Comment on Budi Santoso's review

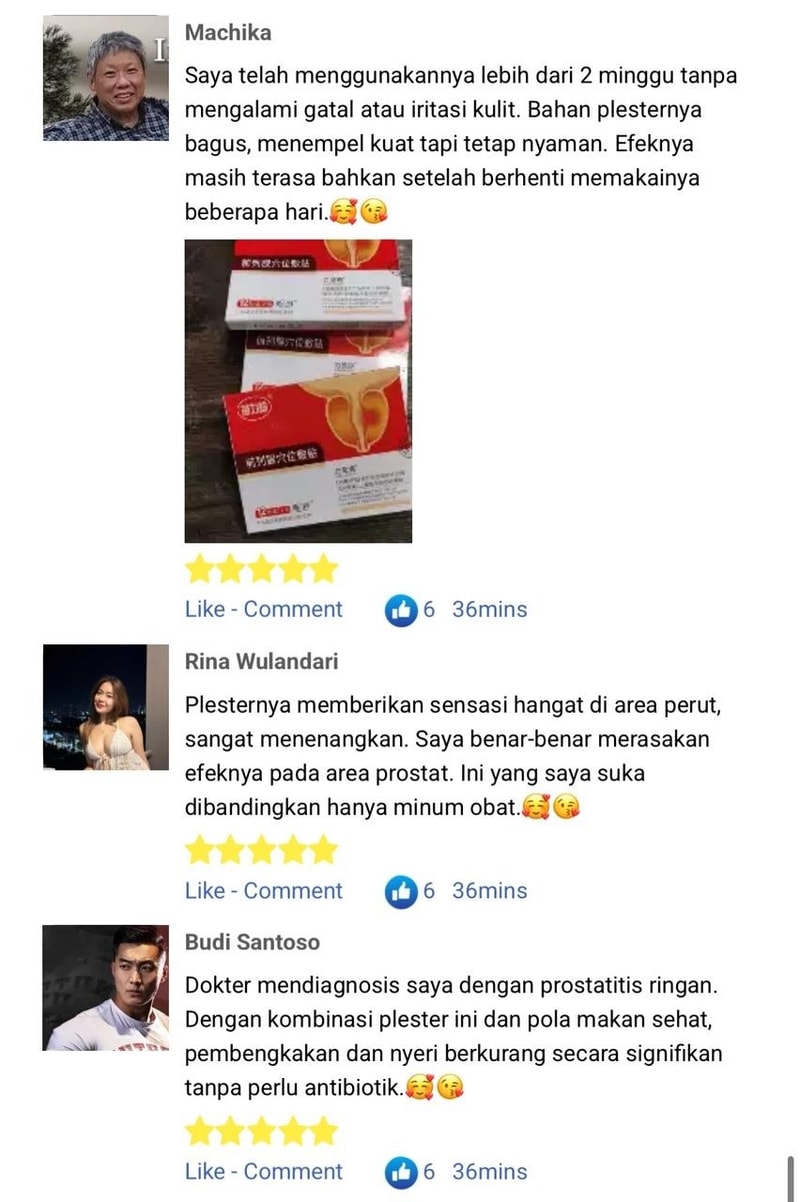click(x=293, y=1171)
